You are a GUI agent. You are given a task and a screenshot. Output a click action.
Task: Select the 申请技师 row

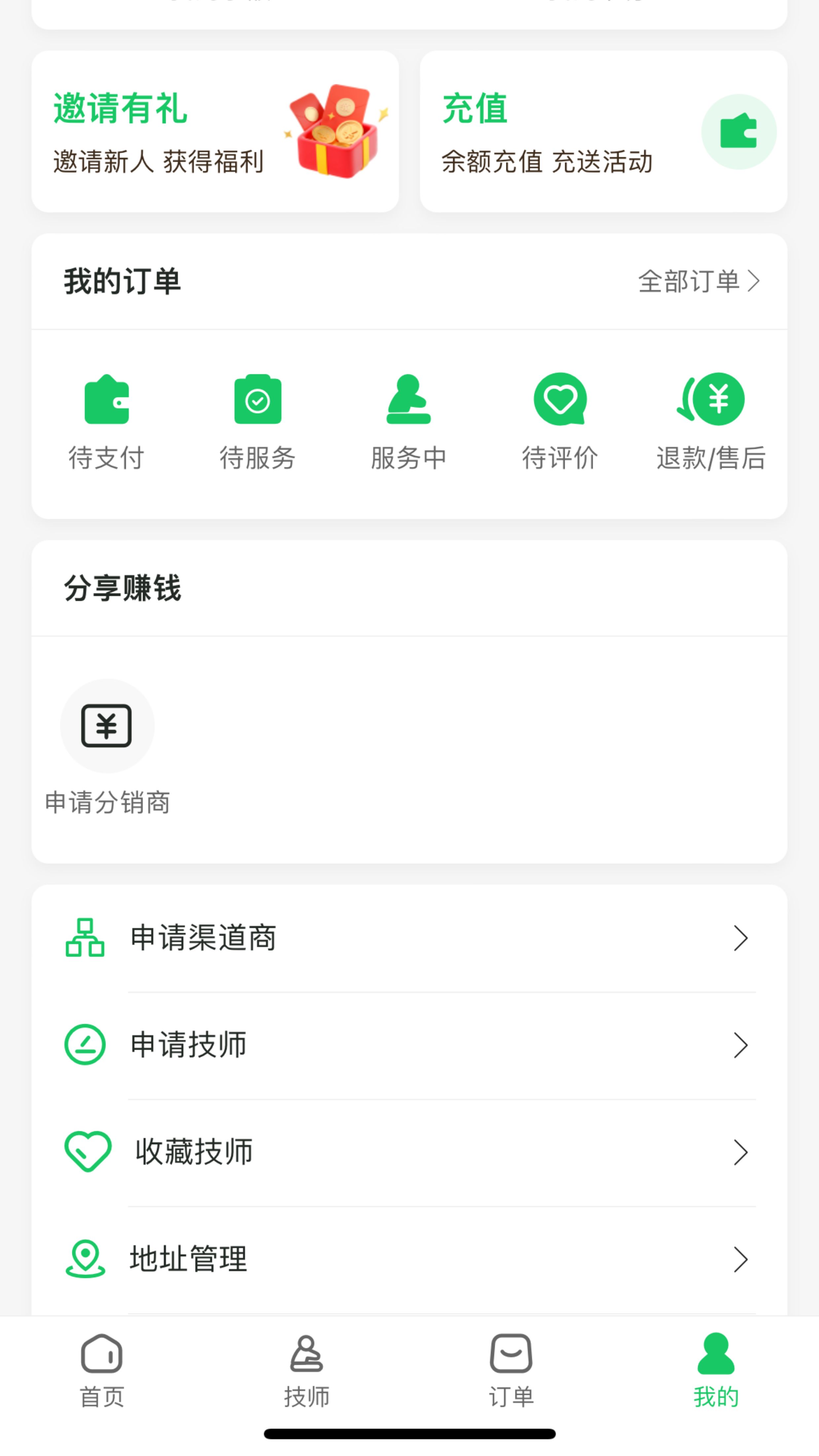409,1044
